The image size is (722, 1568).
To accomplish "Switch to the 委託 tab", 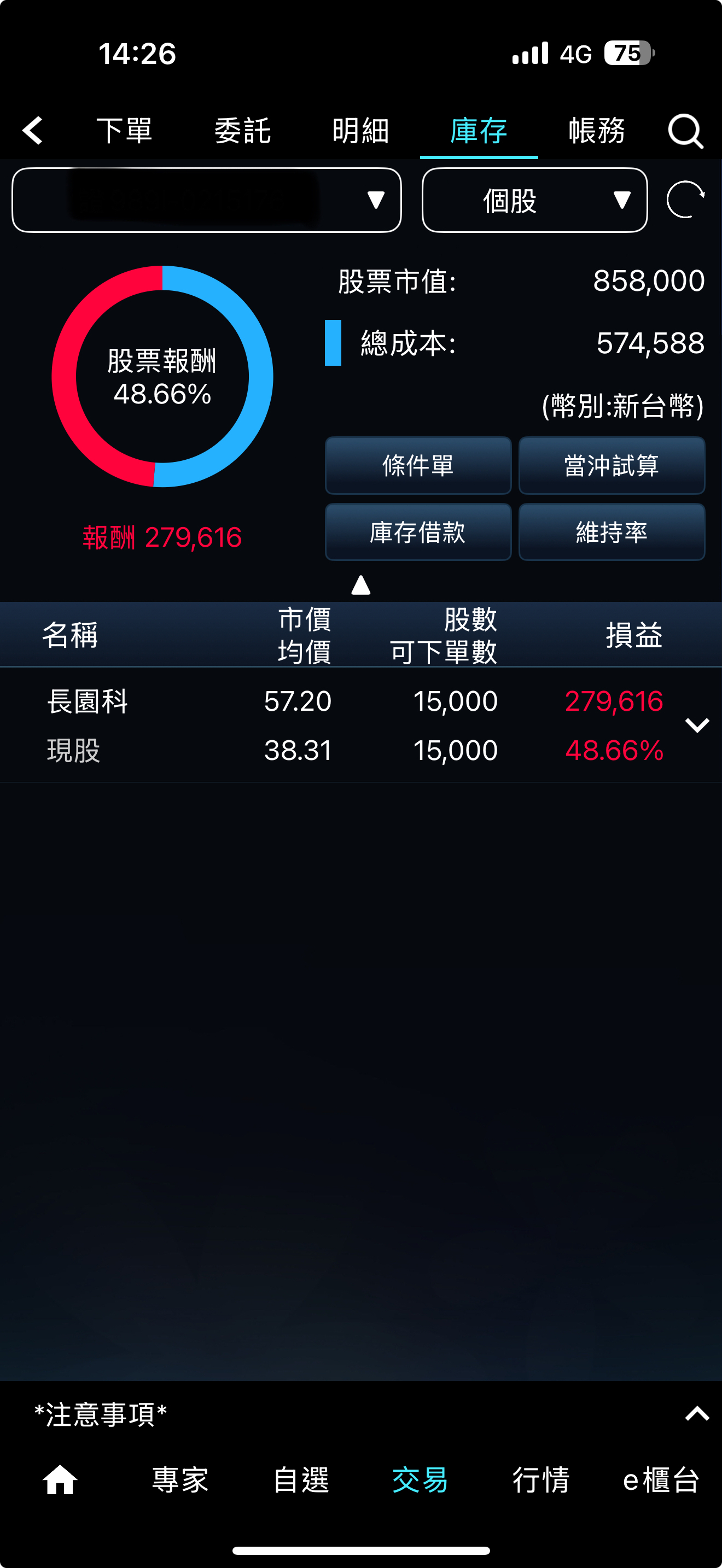I will pos(242,130).
